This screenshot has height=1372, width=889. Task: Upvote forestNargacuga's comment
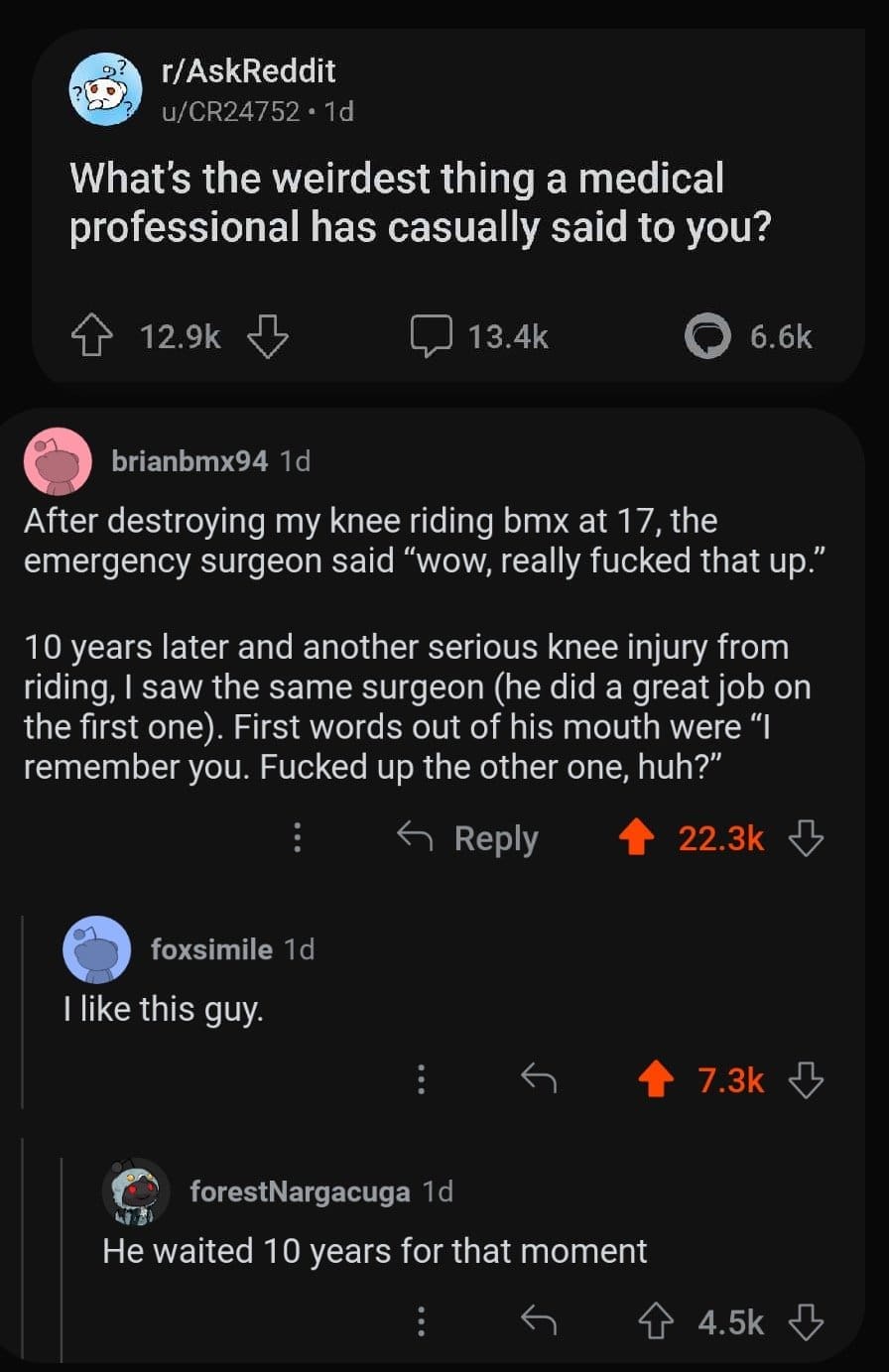[654, 1321]
